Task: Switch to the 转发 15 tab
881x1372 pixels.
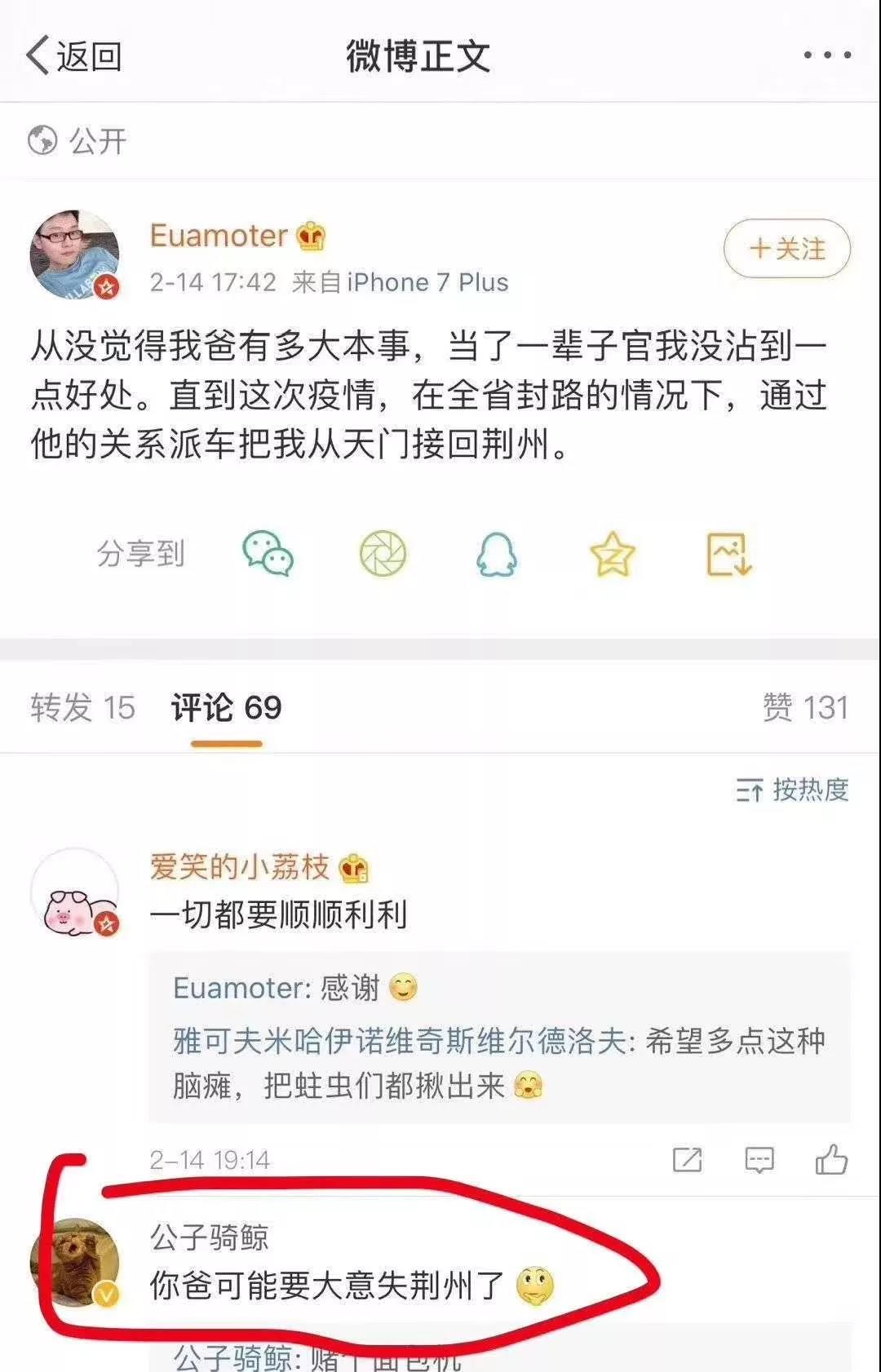Action: 82,707
